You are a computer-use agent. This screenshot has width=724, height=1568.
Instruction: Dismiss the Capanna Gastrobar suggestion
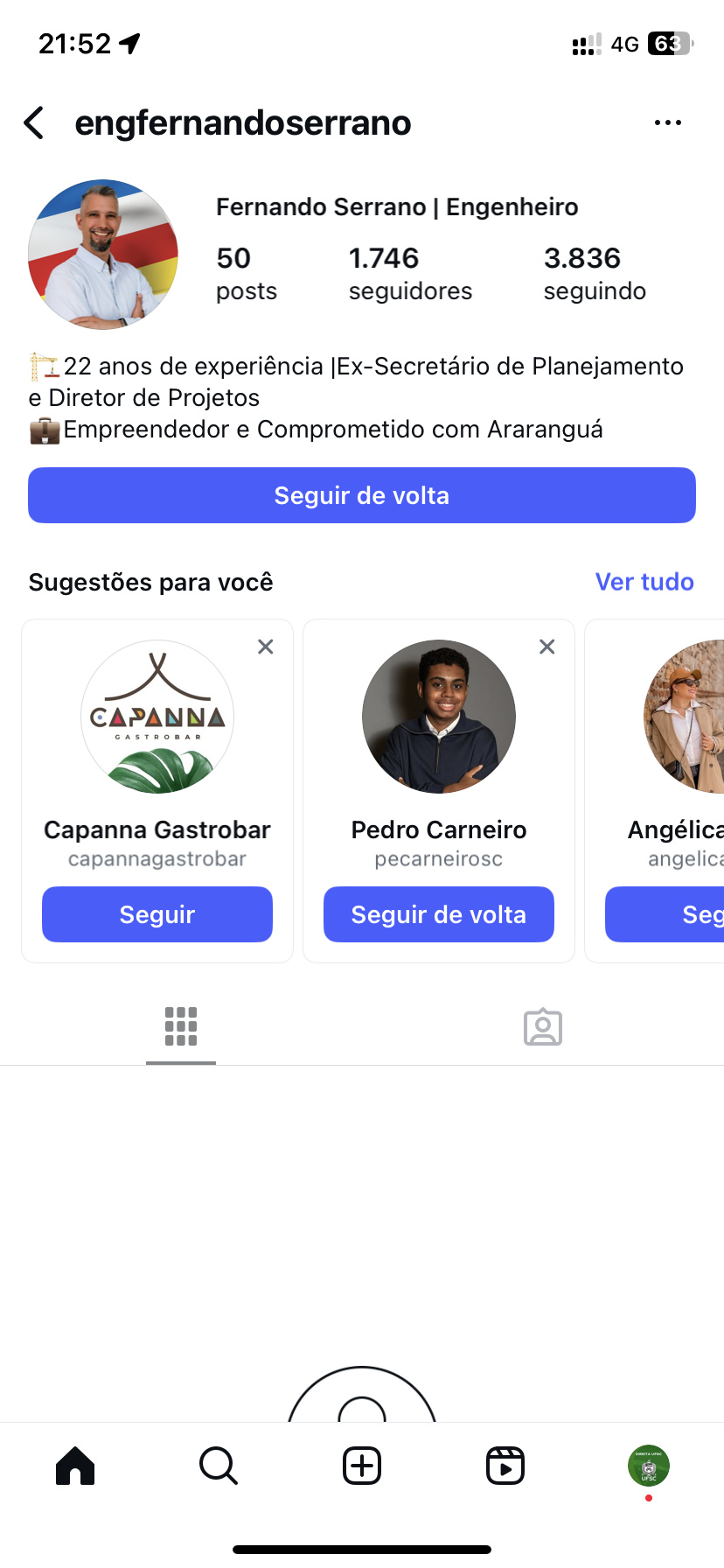266,647
